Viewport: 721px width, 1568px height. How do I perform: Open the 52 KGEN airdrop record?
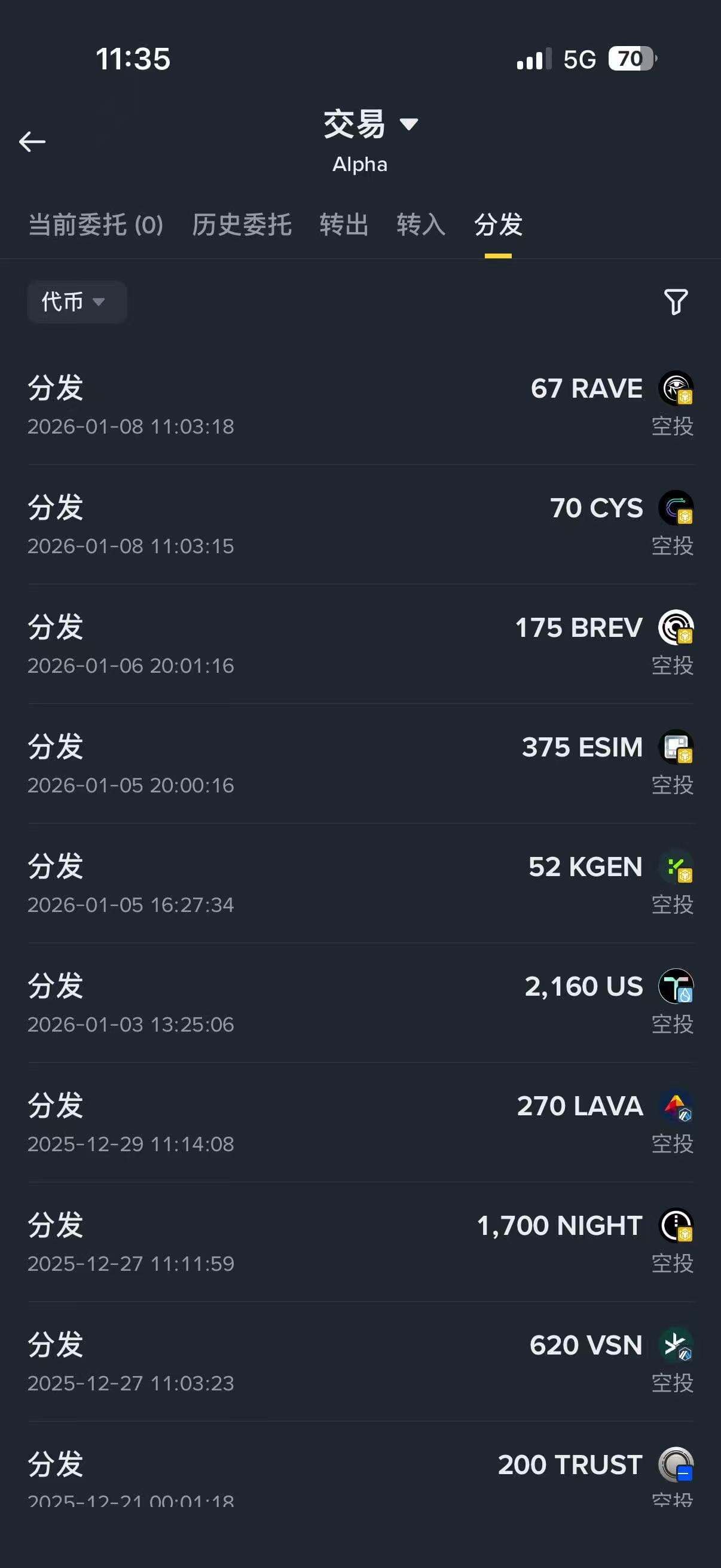[x=360, y=884]
